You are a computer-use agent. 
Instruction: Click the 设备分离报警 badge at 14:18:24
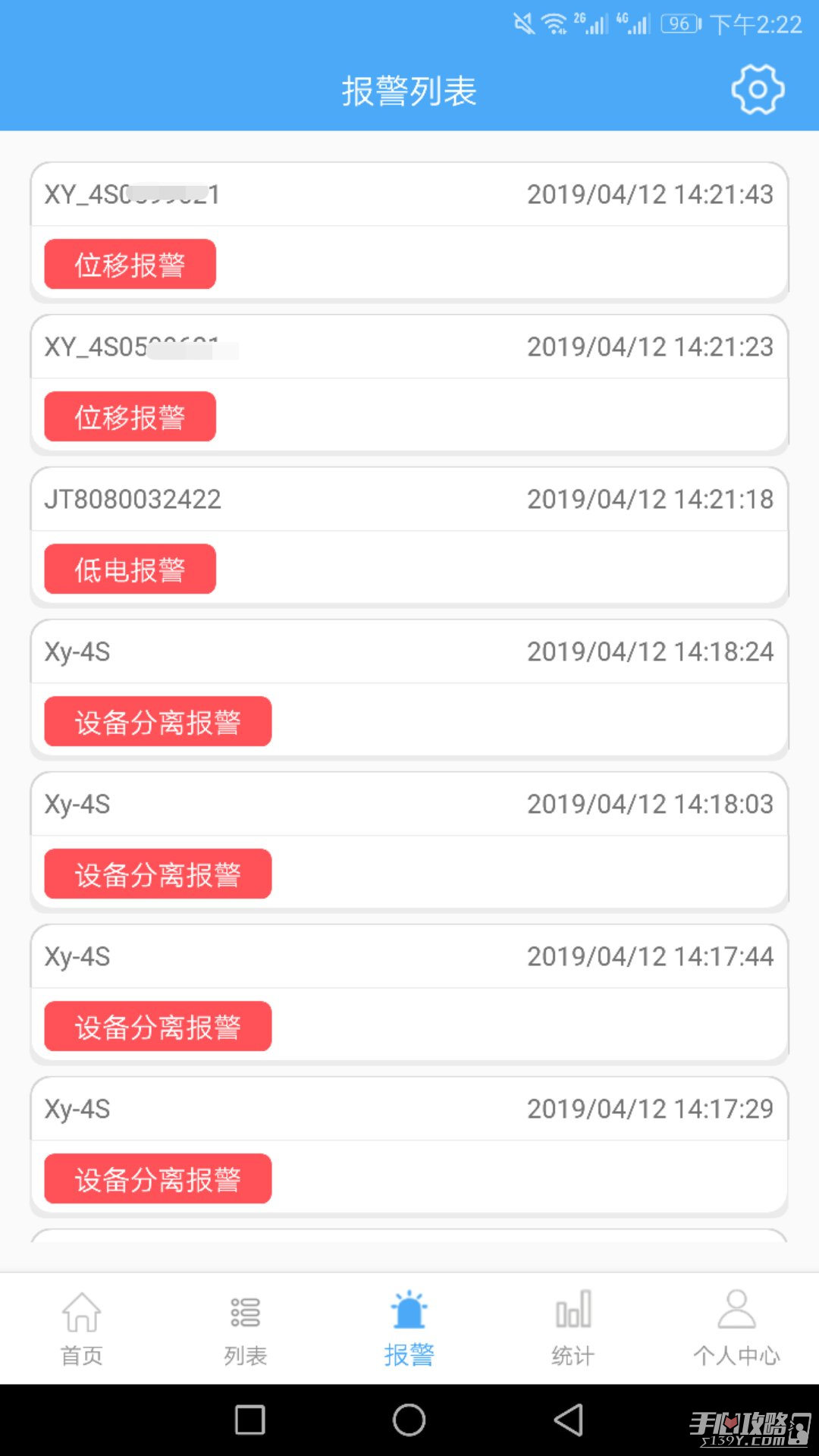pos(157,721)
